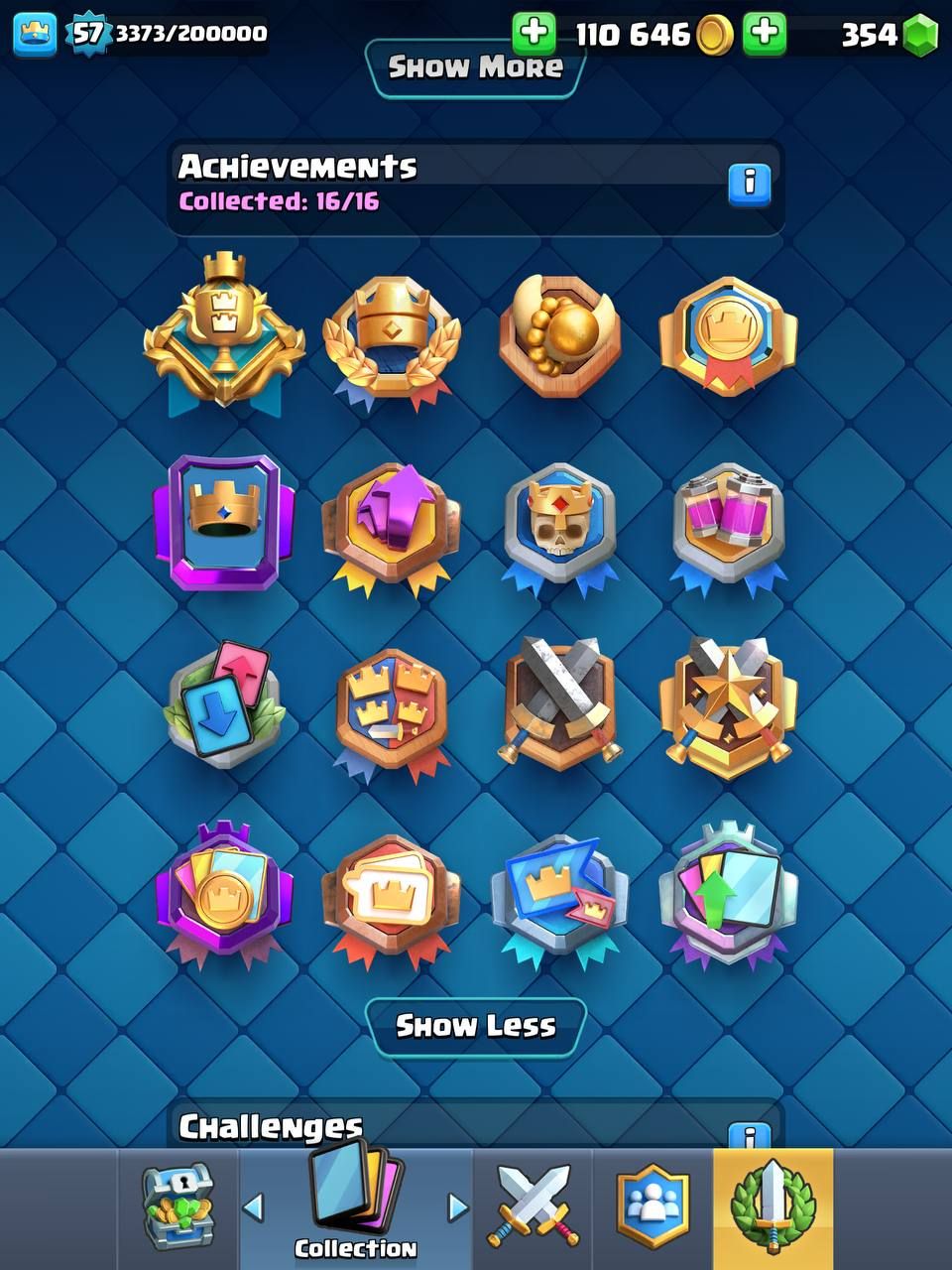The height and width of the screenshot is (1270, 952).
Task: View the skull king achievement badge
Action: 559,528
